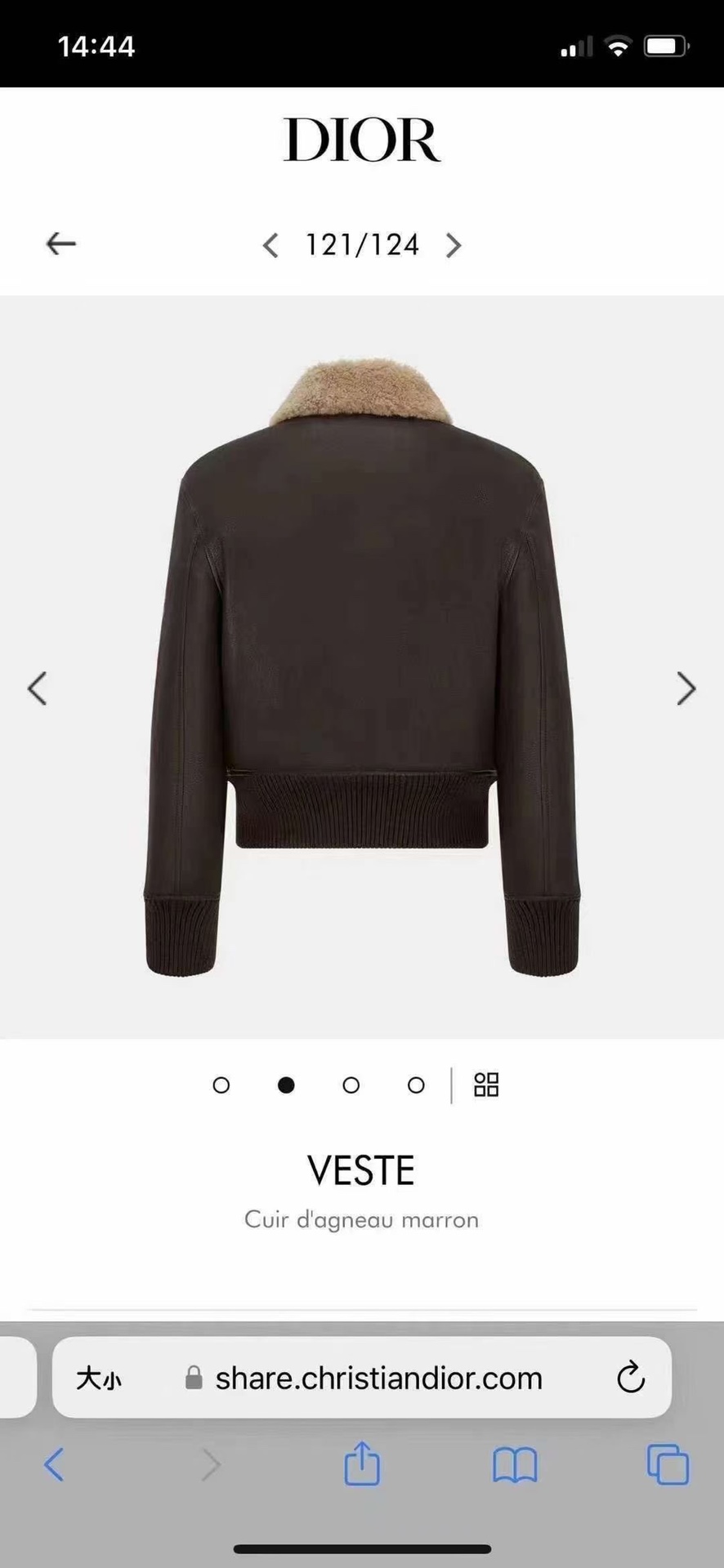Screen dimensions: 724x1568
Task: Go back using the left arrow below the Dior logo
Action: pyautogui.click(x=60, y=243)
